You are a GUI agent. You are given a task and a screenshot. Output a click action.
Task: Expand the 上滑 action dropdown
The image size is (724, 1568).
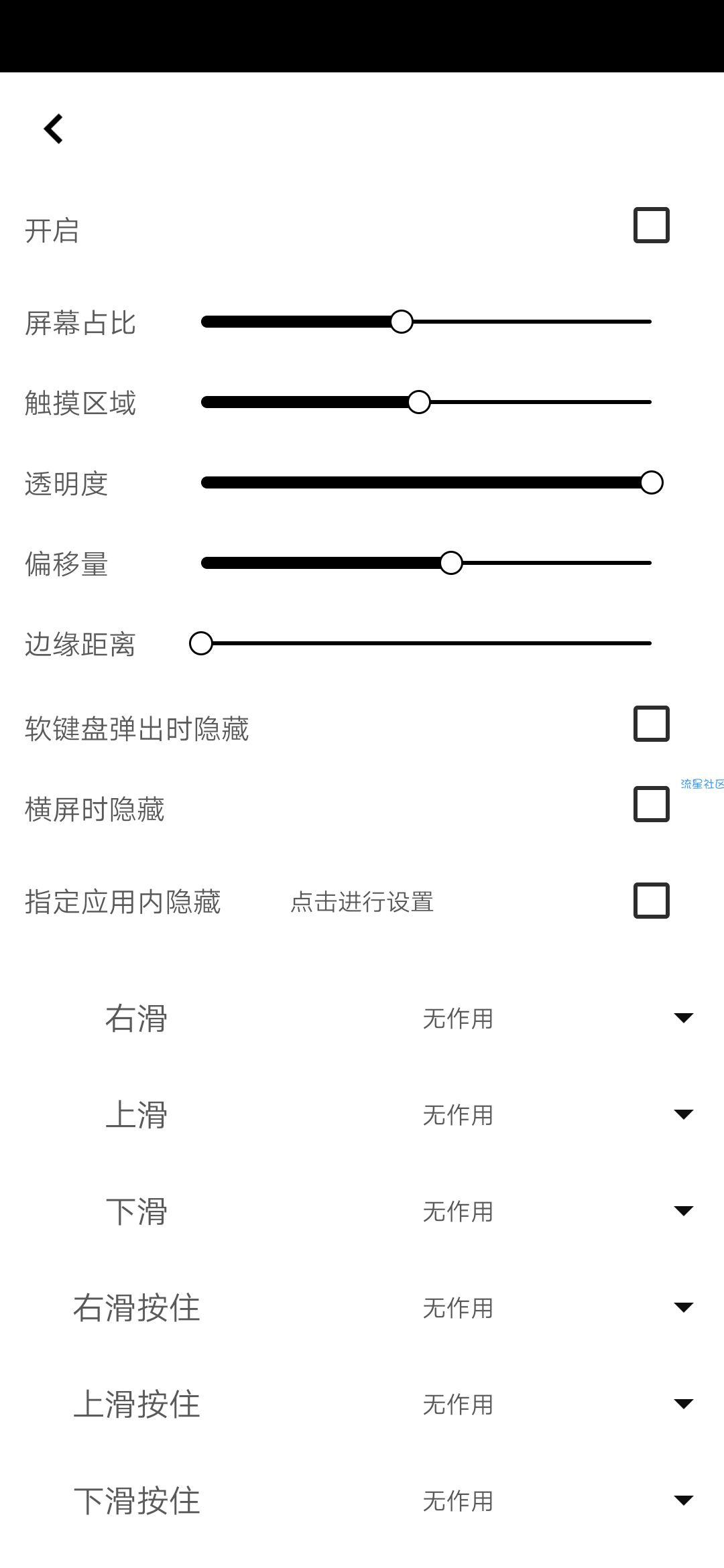point(556,1115)
